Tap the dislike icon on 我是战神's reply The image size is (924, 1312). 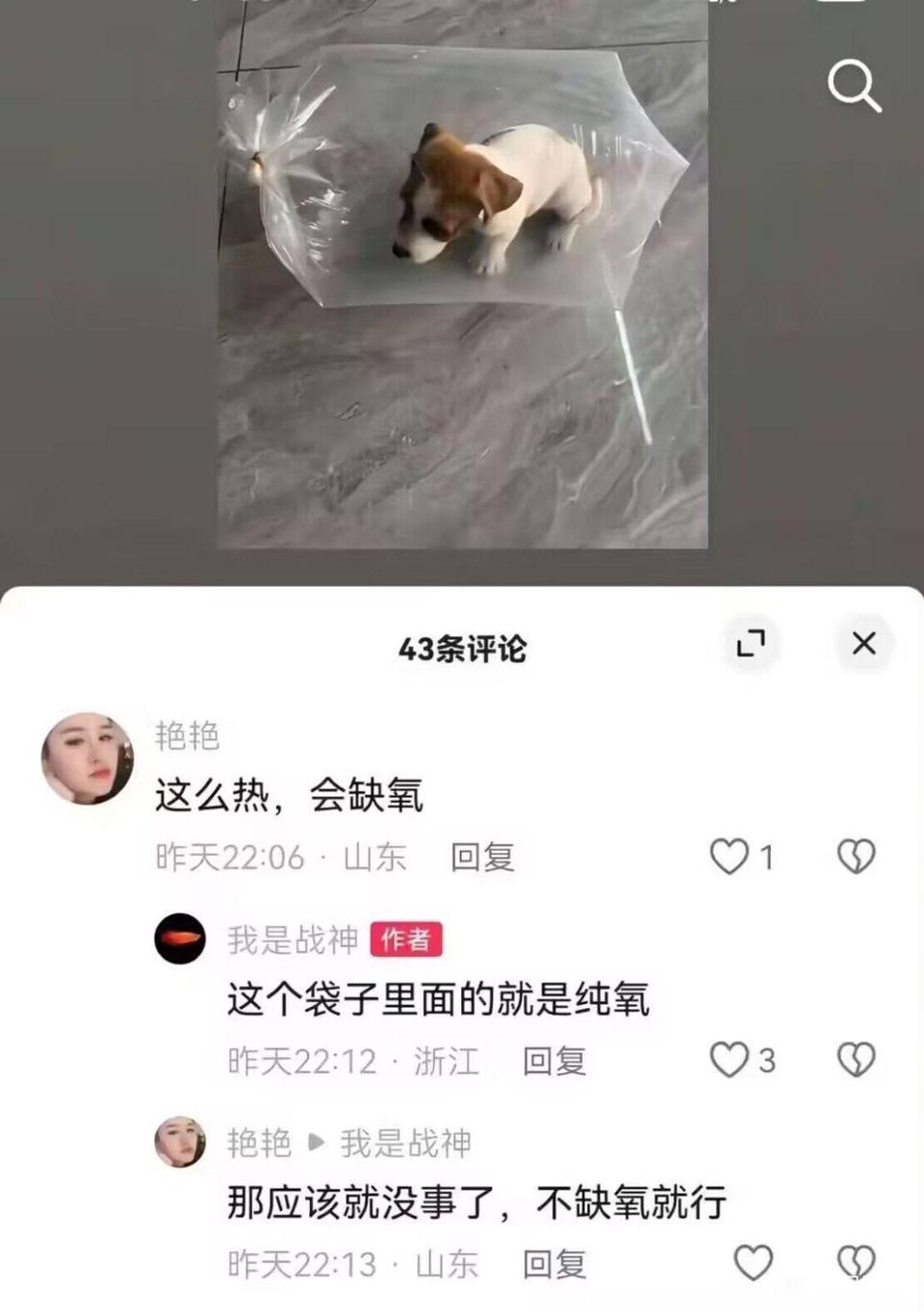856,1060
